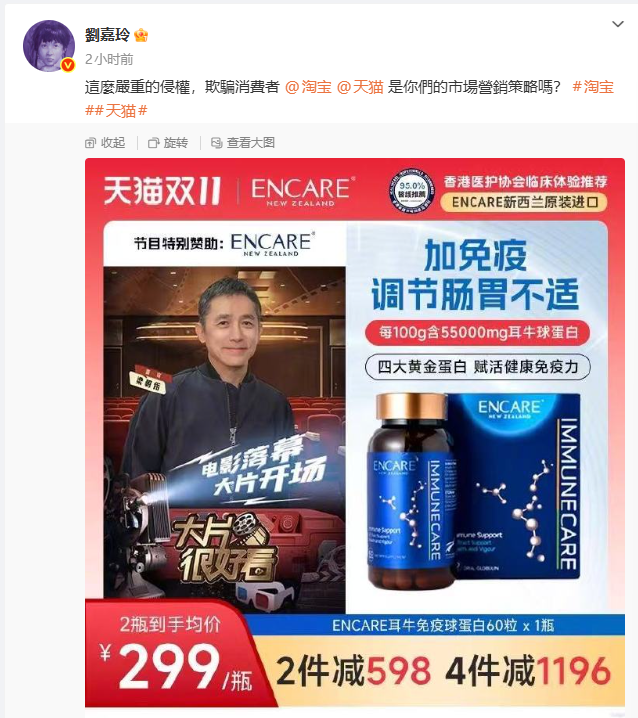
Task: Collapse the image with 收起
Action: 105,143
